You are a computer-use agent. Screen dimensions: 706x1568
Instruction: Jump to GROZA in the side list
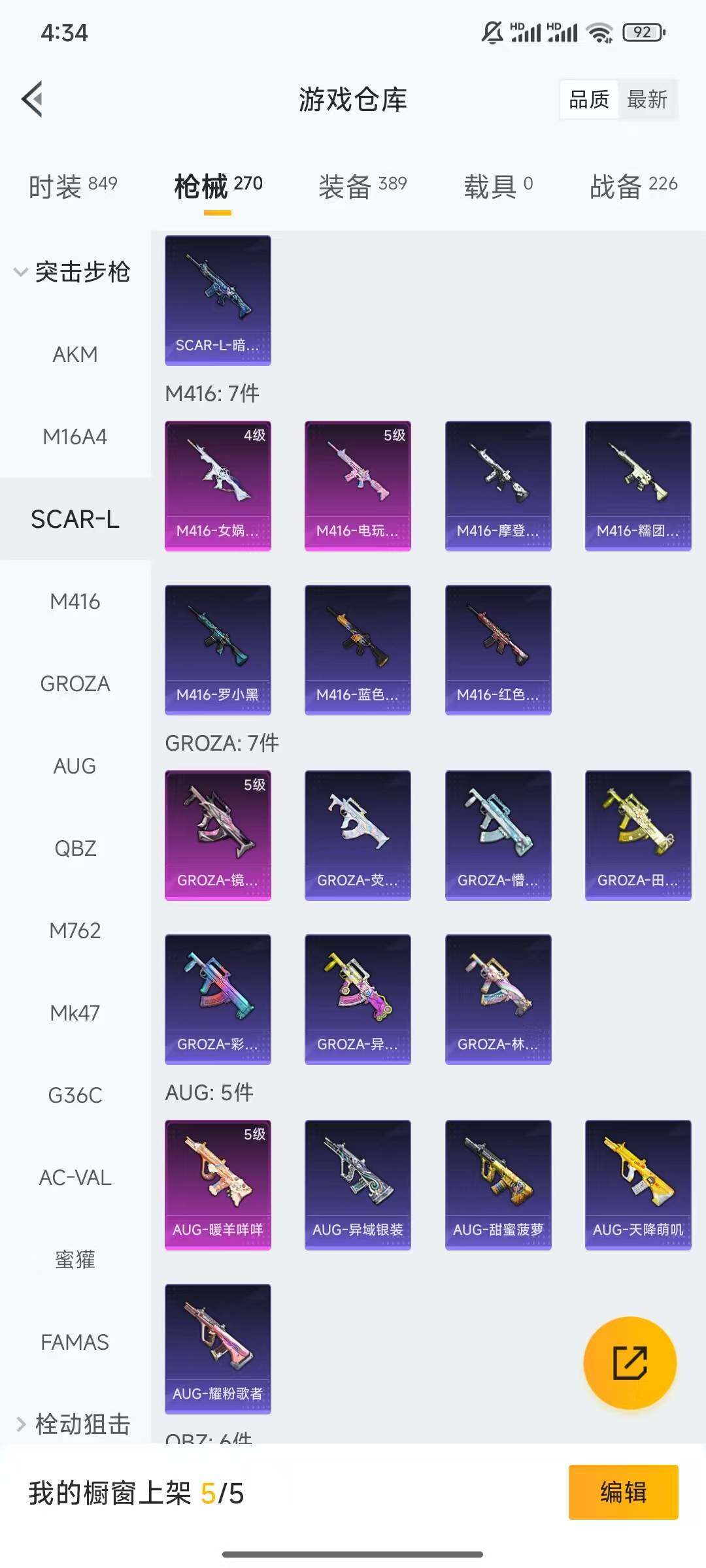(x=75, y=683)
